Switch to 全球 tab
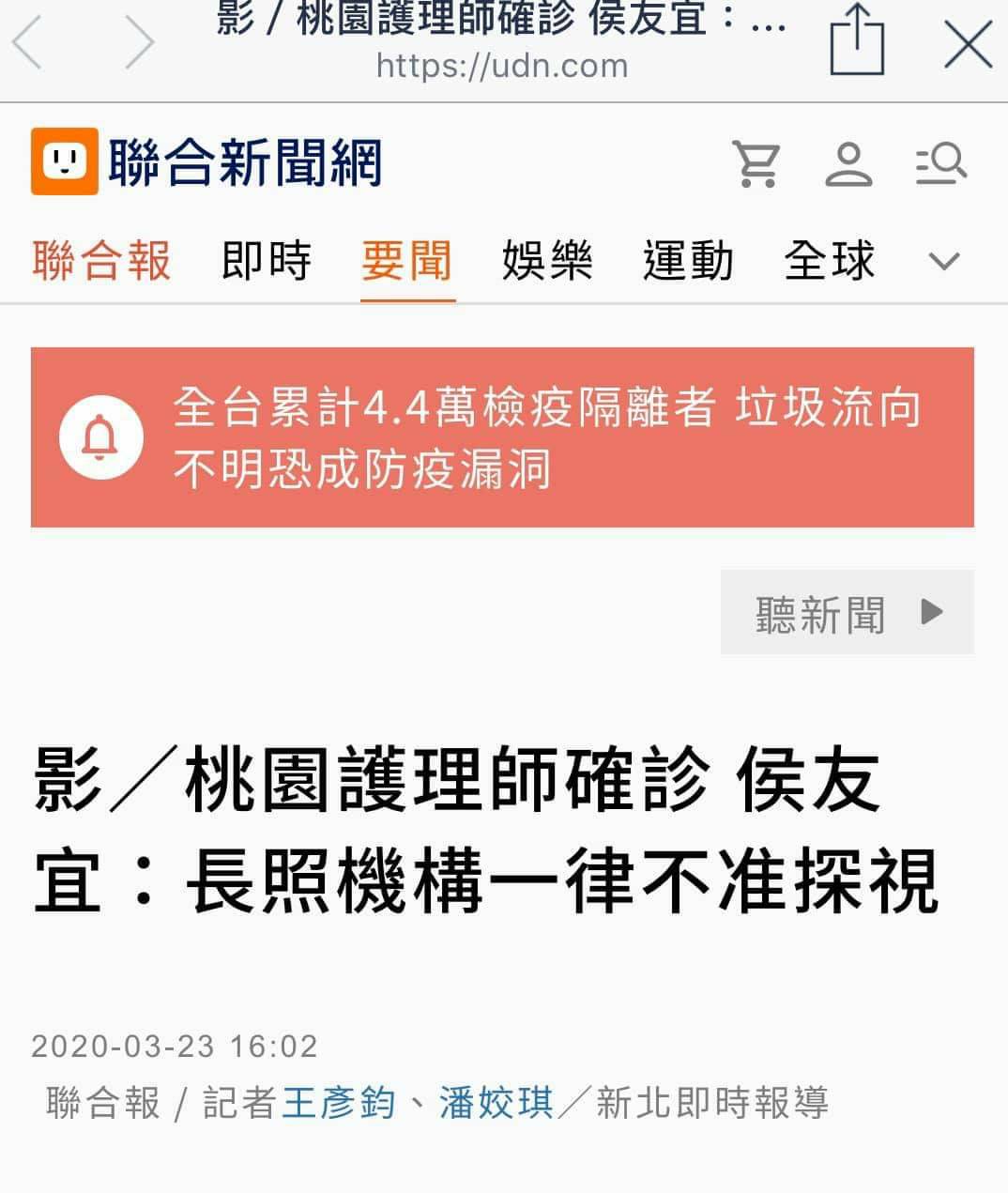 pos(829,260)
